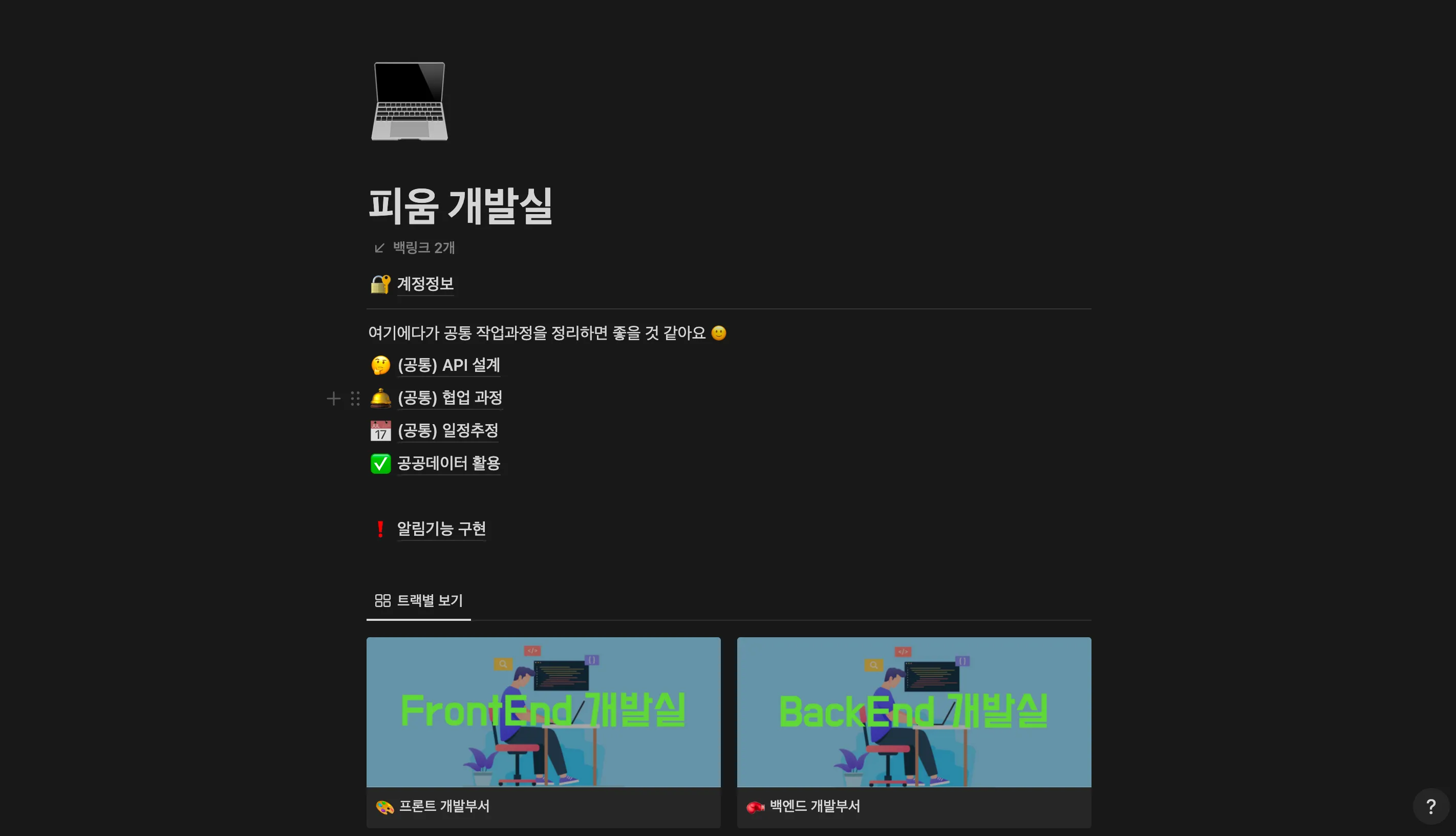Change the laptop page icon
The height and width of the screenshot is (836, 1456).
(409, 101)
